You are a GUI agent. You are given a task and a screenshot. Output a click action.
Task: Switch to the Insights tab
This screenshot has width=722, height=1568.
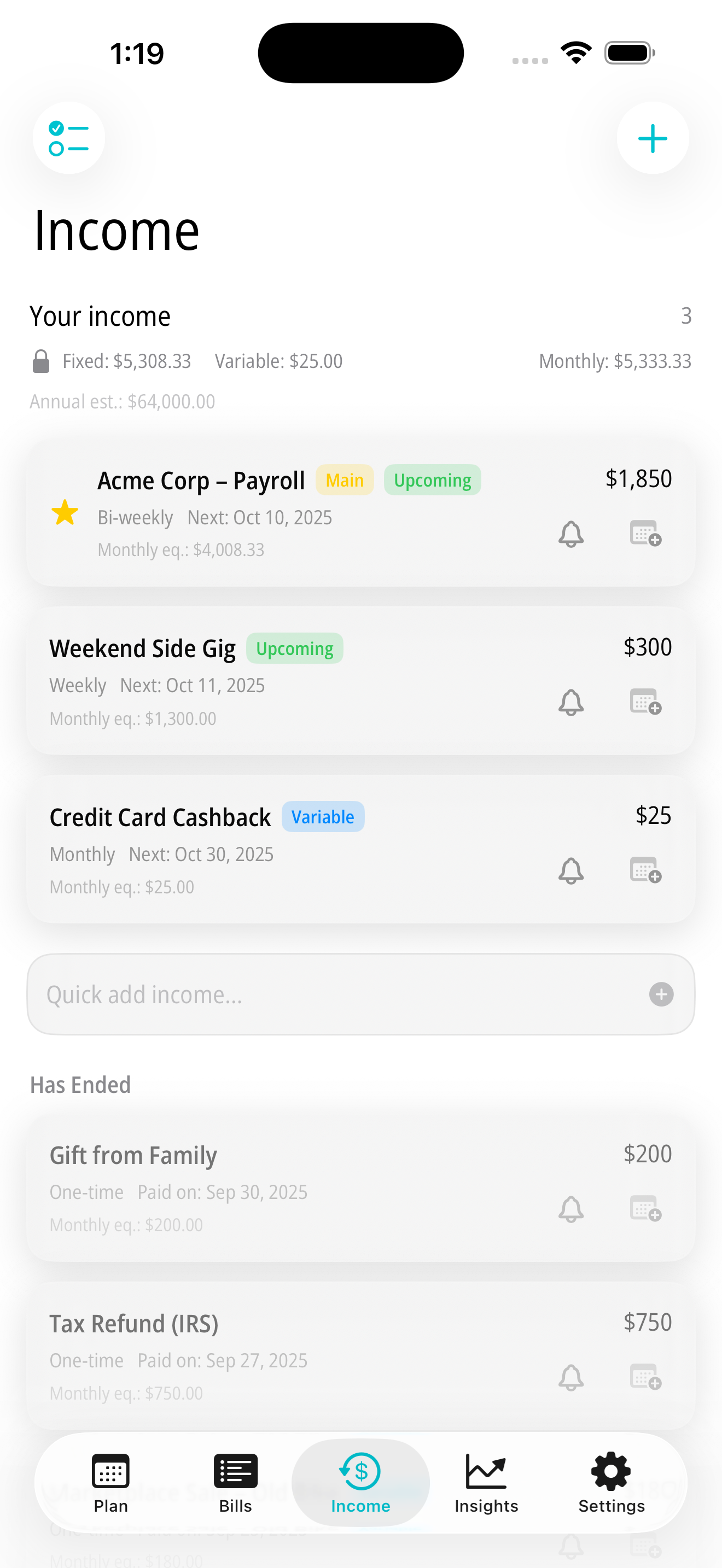[x=486, y=1483]
